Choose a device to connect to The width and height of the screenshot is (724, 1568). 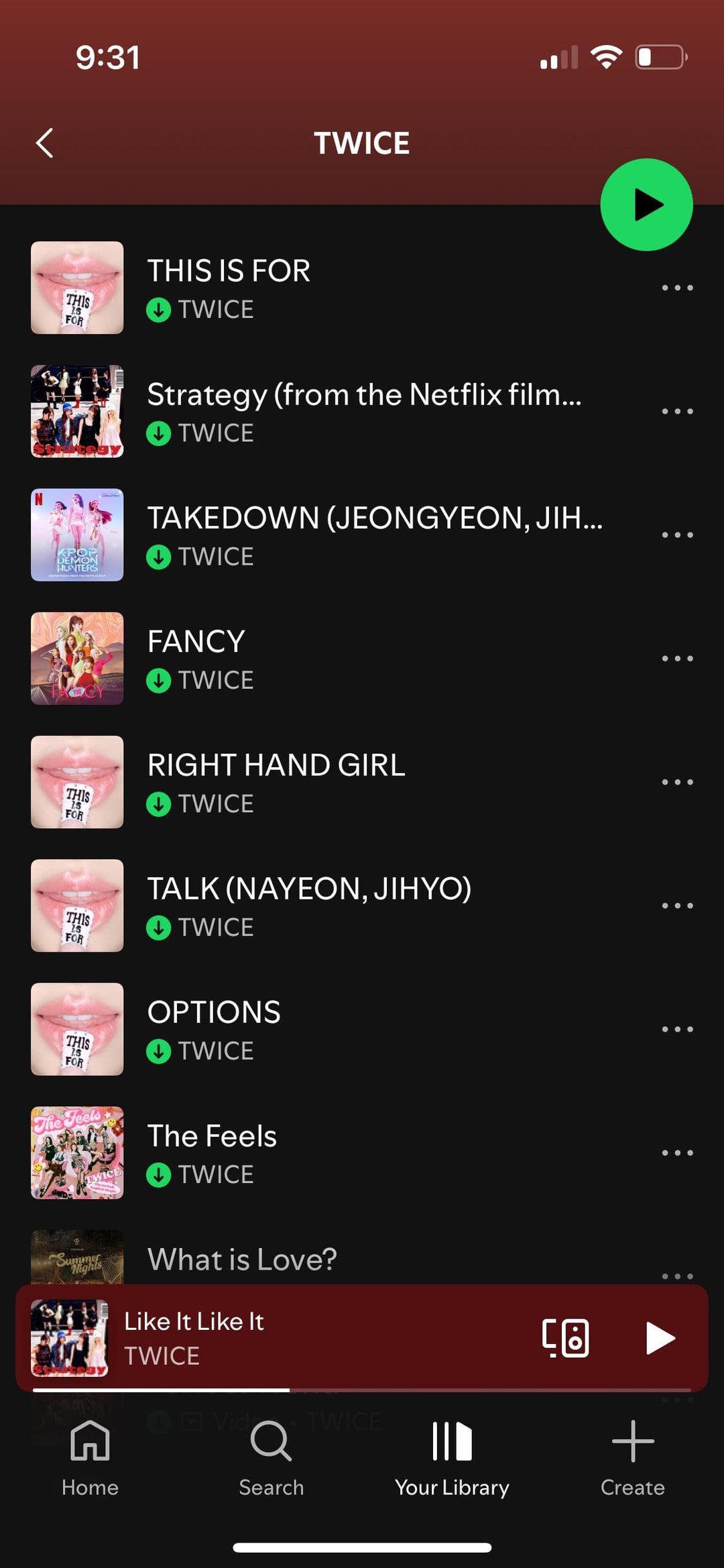pyautogui.click(x=565, y=1337)
